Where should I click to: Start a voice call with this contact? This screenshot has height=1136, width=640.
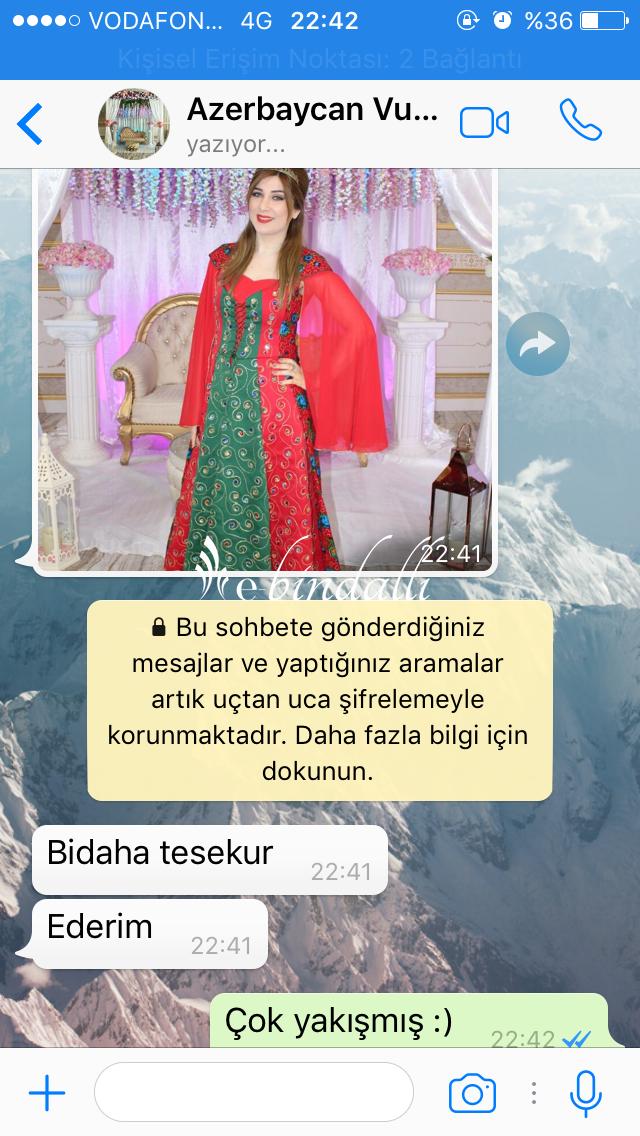pos(581,121)
